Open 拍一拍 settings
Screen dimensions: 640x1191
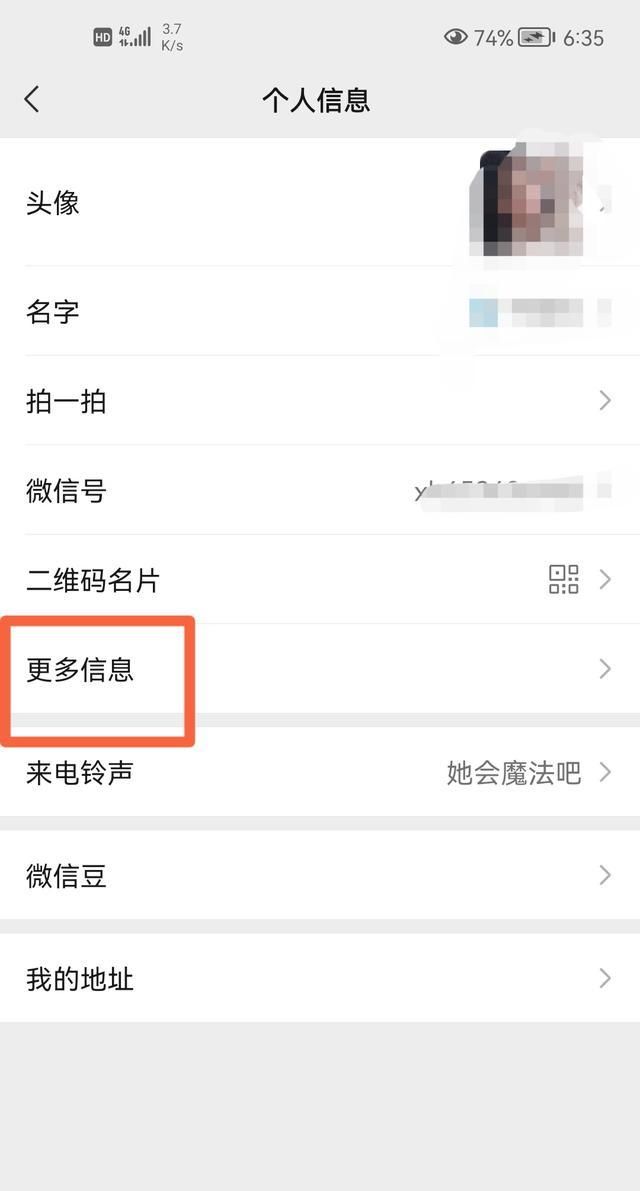pos(320,402)
